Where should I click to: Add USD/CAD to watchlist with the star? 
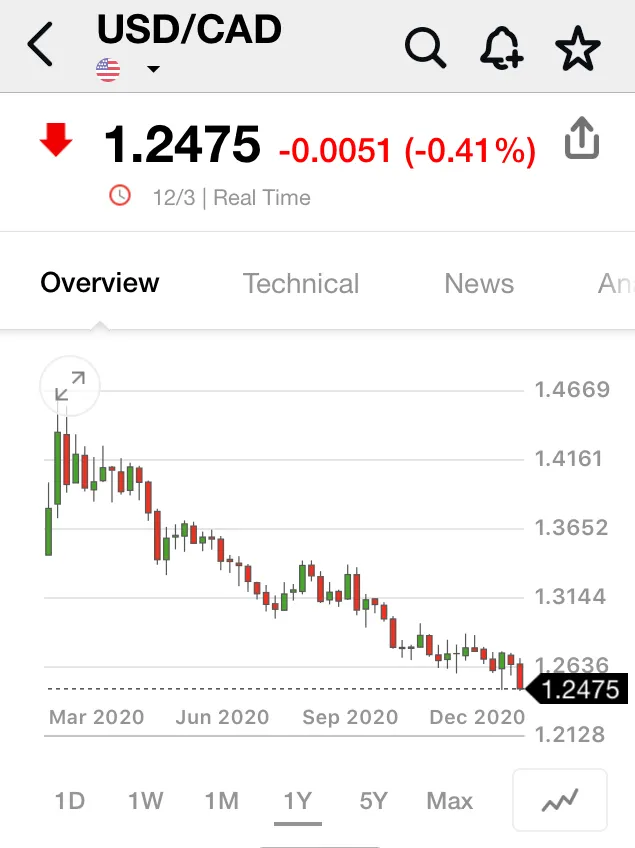point(578,47)
